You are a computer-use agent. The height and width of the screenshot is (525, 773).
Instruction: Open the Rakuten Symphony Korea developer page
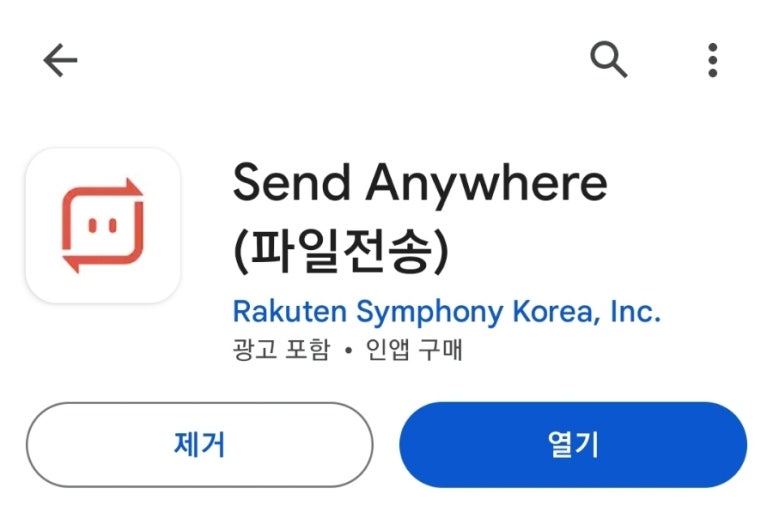point(446,311)
